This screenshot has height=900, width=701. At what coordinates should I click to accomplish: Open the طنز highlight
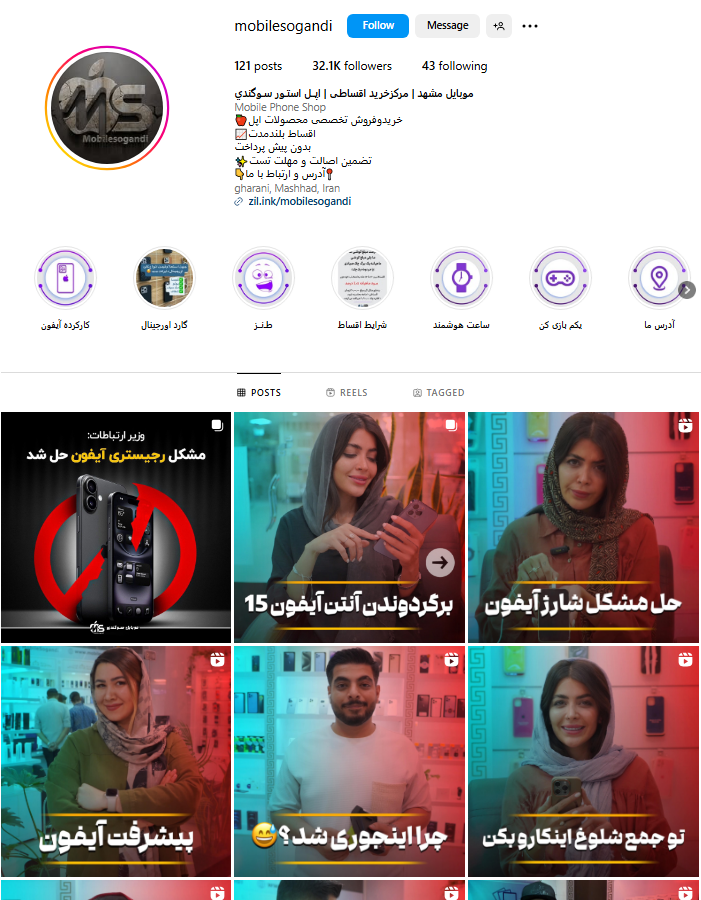tap(264, 278)
